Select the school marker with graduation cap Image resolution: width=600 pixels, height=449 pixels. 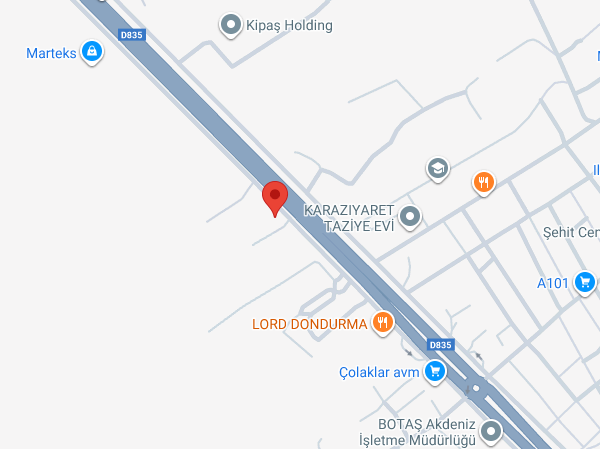437,168
